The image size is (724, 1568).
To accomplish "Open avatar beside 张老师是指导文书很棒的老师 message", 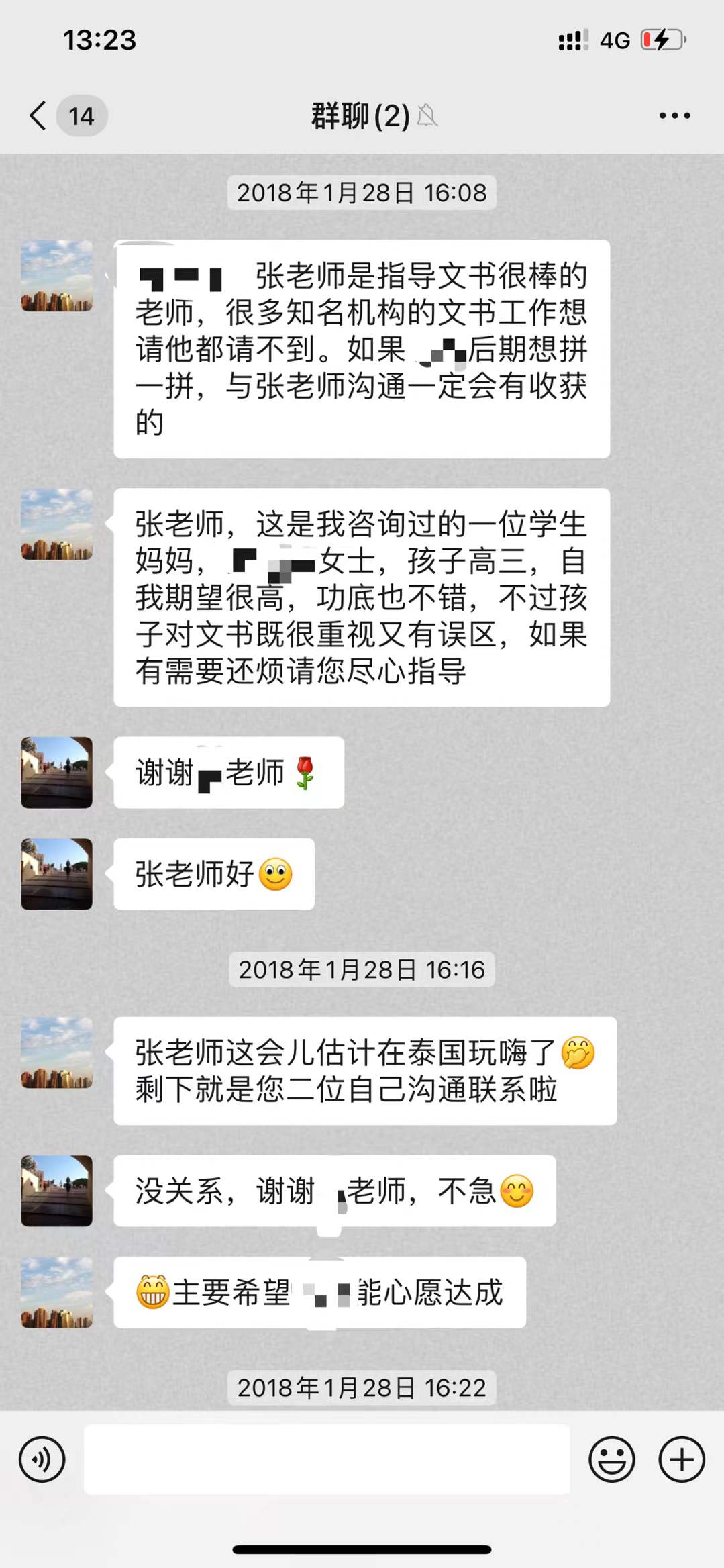I will pyautogui.click(x=57, y=276).
